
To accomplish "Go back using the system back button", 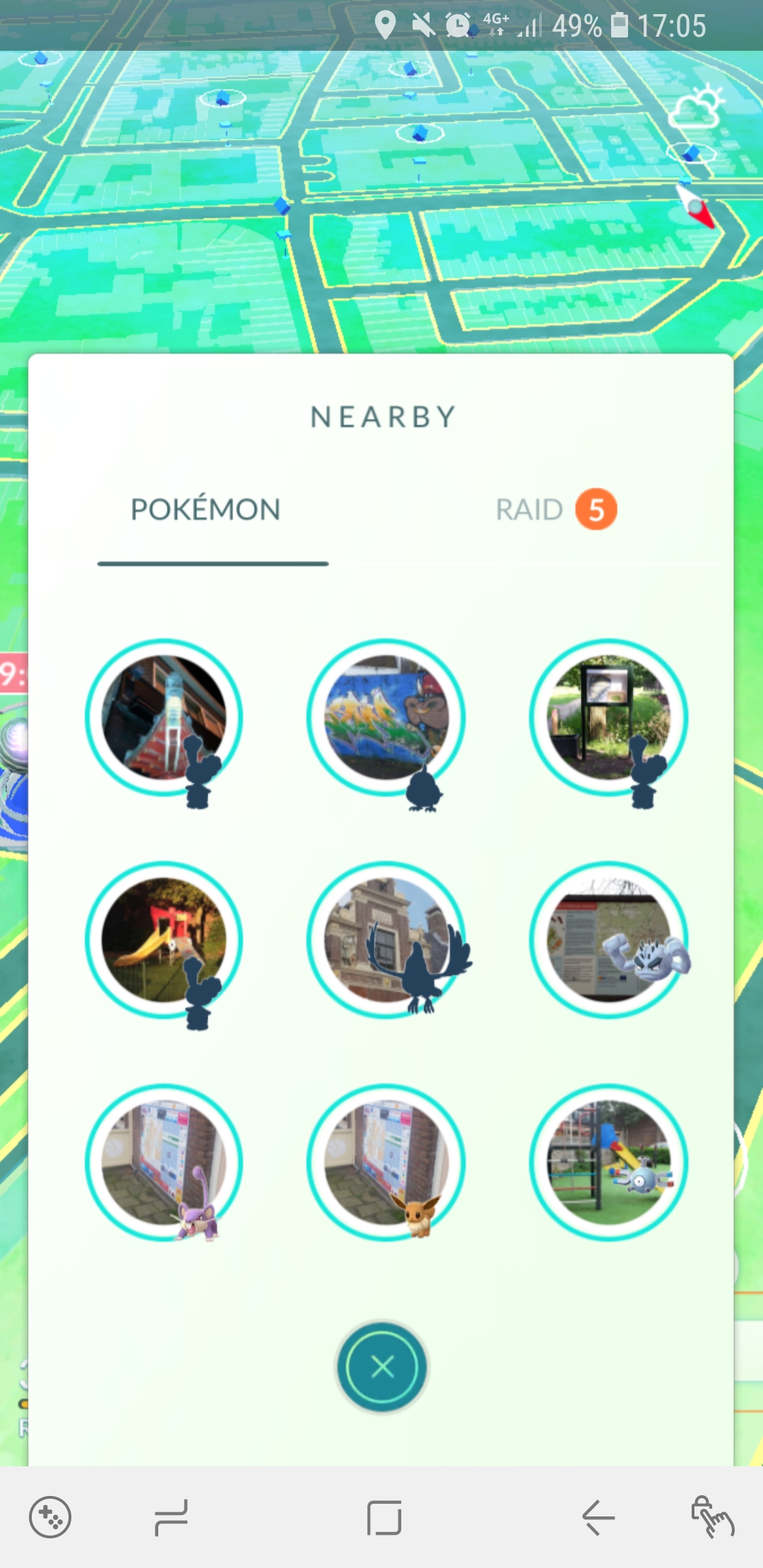I will tap(598, 1517).
